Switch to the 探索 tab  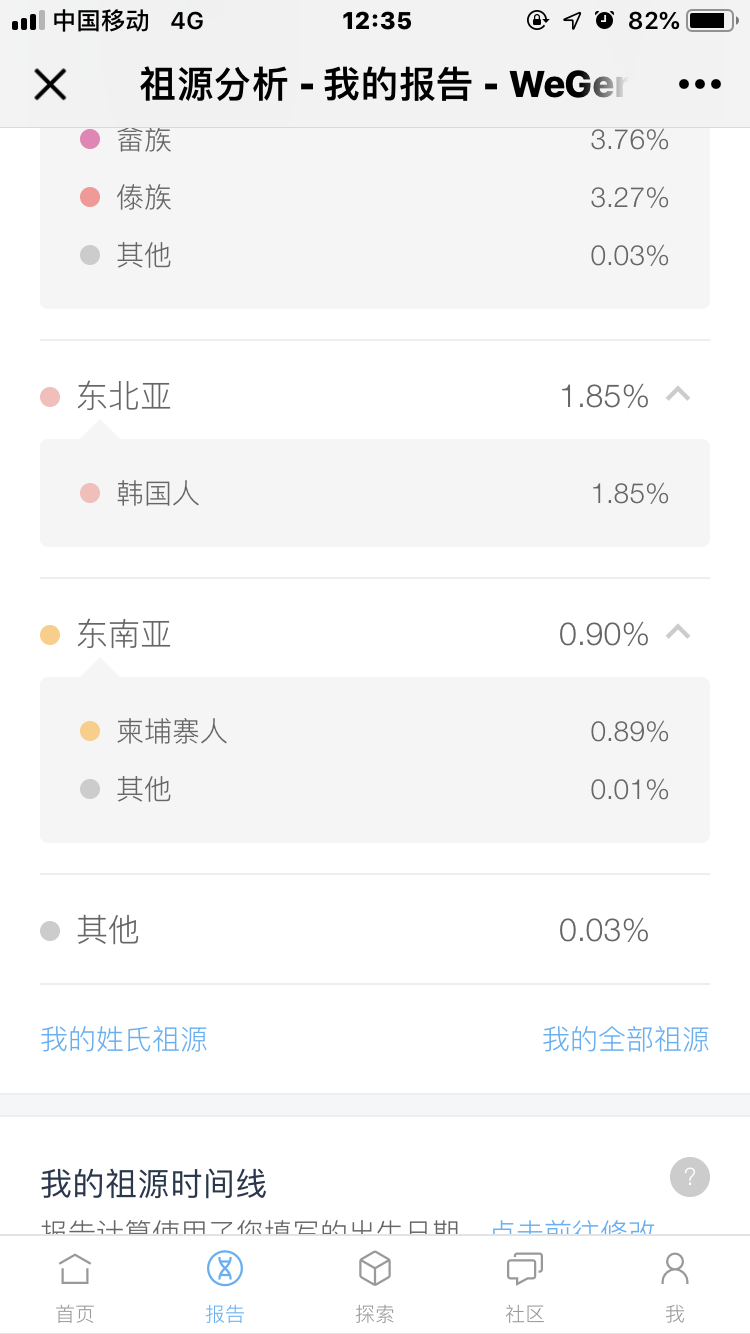tap(375, 1286)
